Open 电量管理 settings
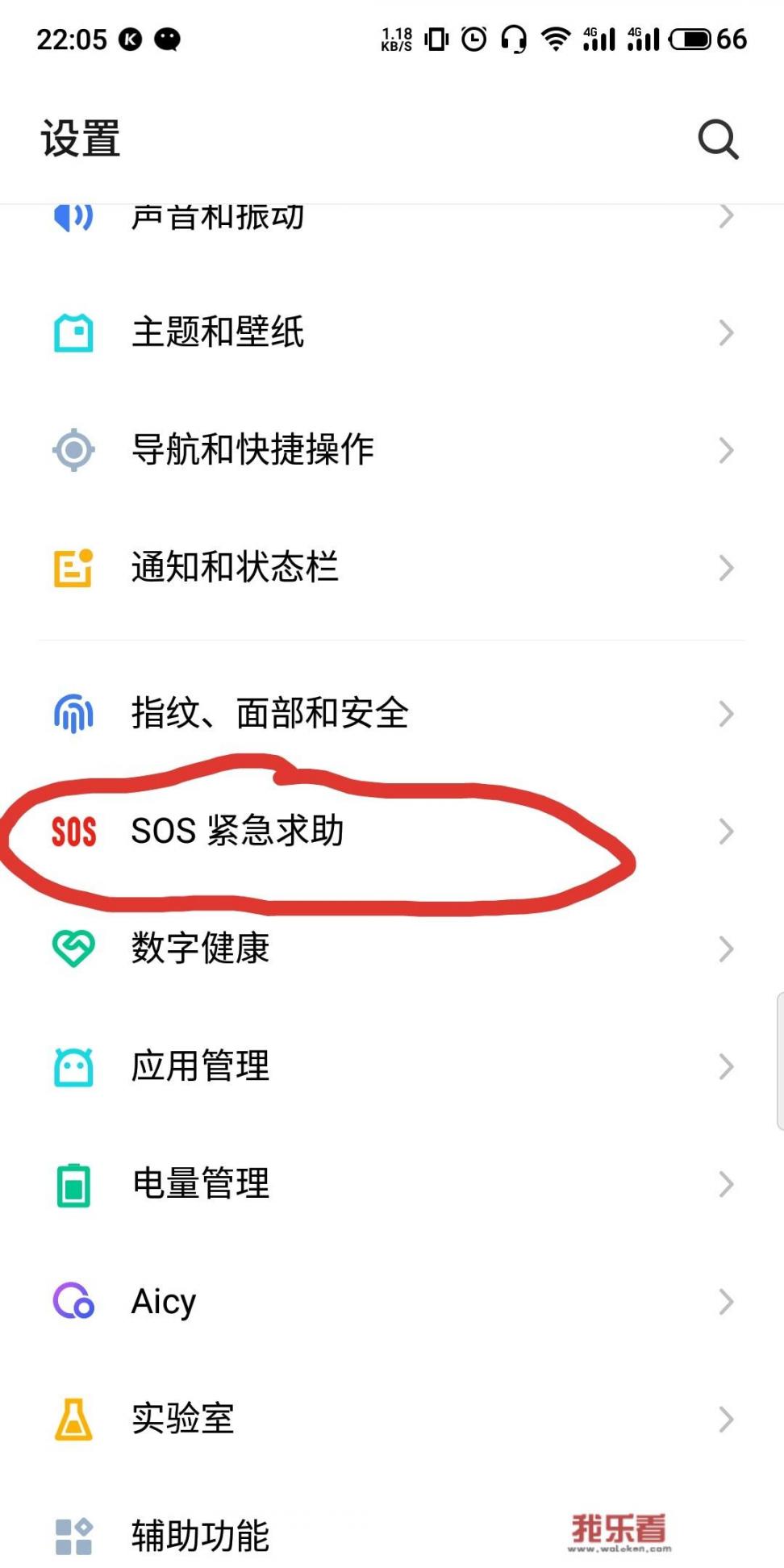This screenshot has height=1568, width=784. pos(392,1184)
